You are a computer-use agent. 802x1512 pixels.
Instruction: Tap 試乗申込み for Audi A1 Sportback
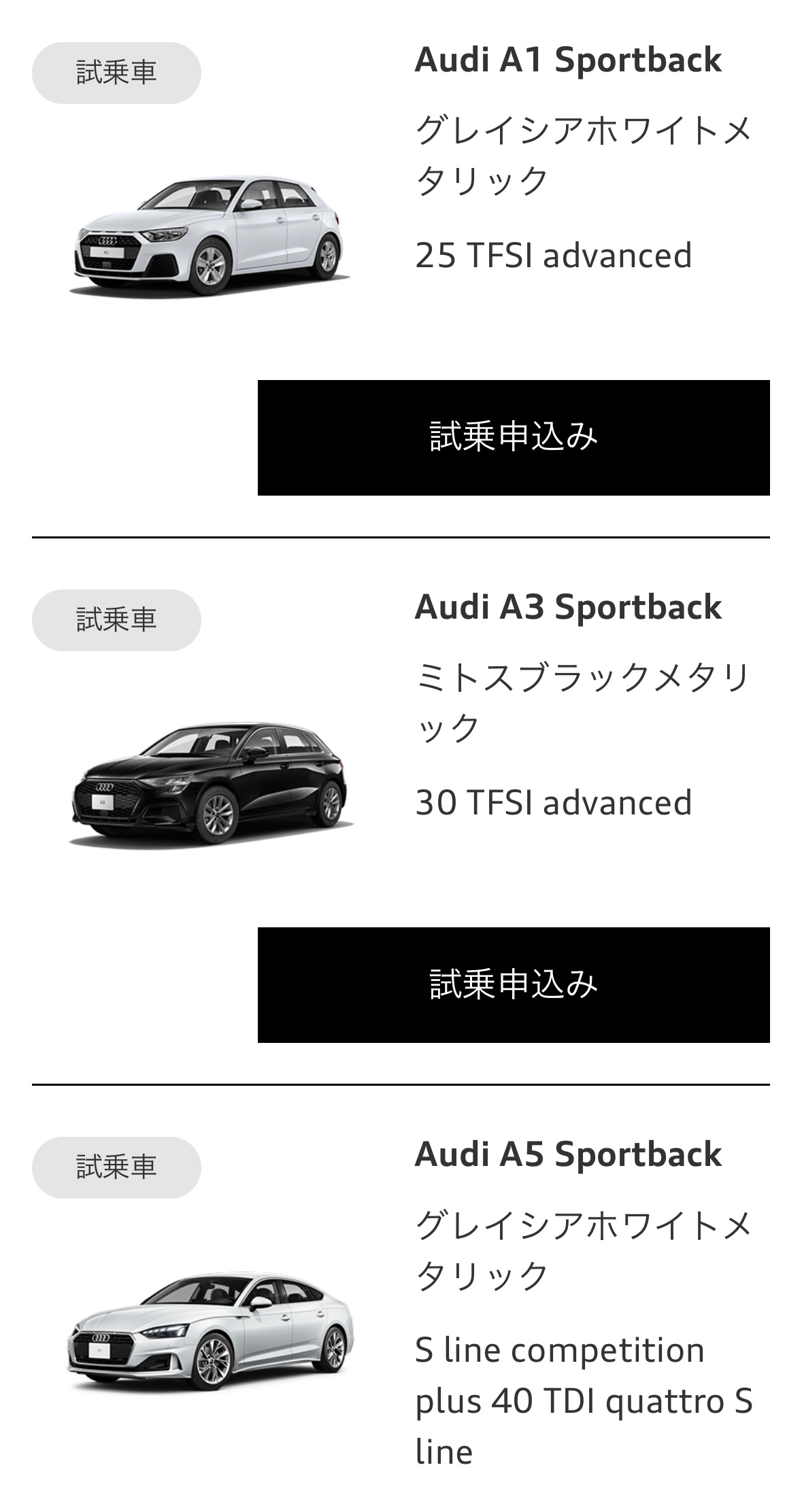(x=514, y=437)
